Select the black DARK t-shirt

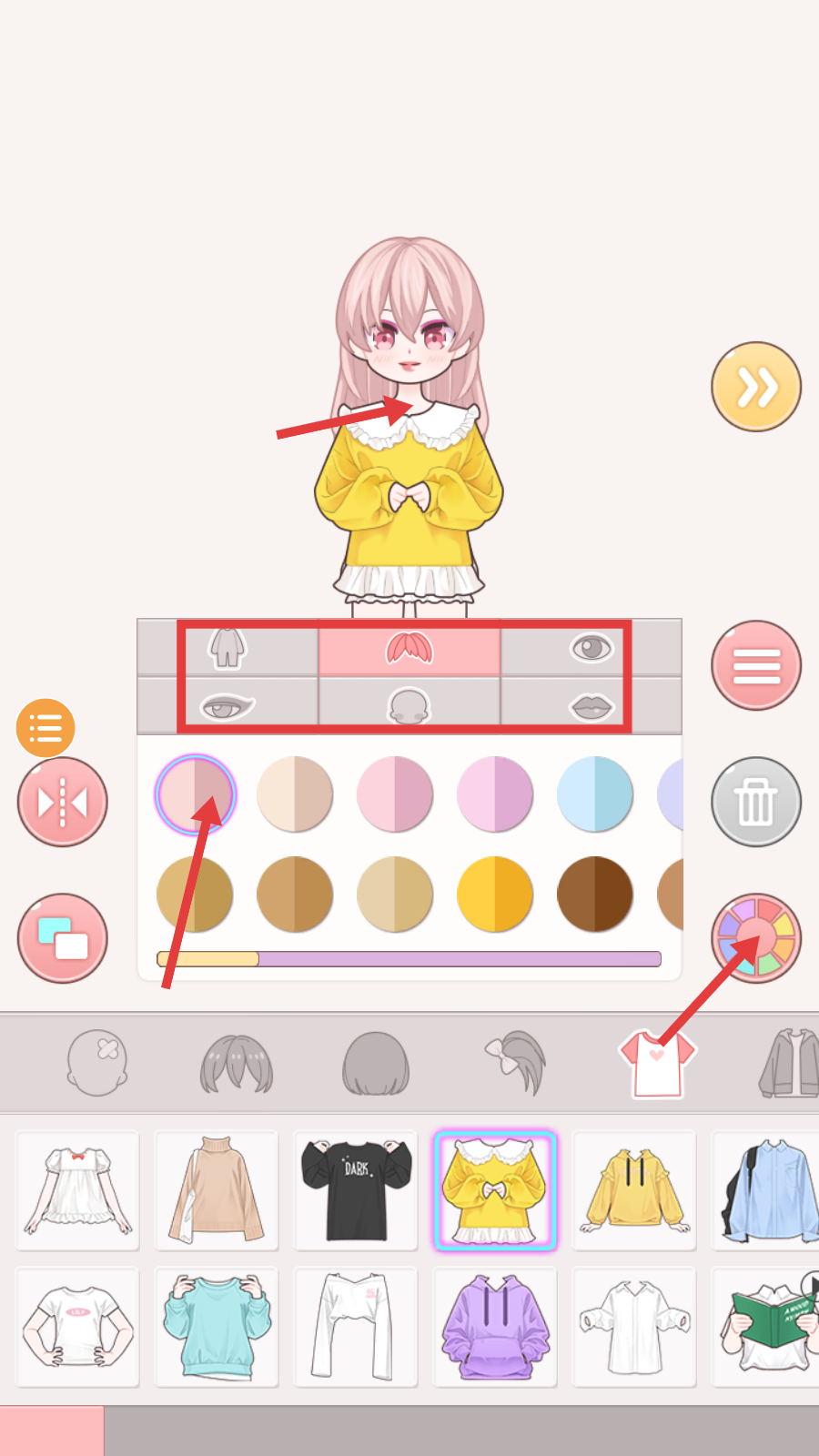click(x=356, y=1190)
